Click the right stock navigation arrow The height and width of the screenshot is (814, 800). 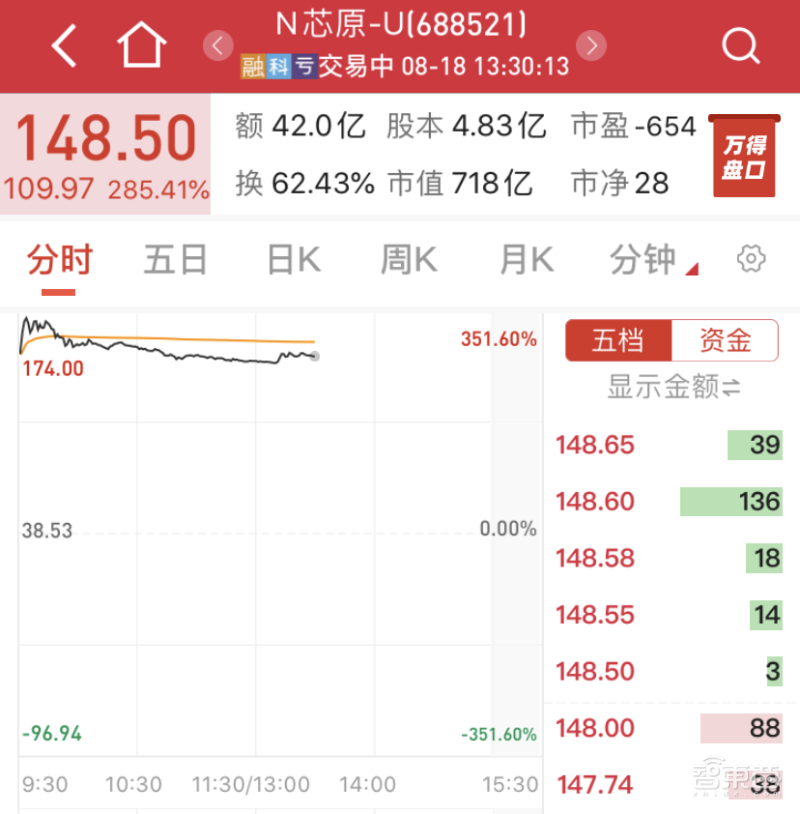590,46
